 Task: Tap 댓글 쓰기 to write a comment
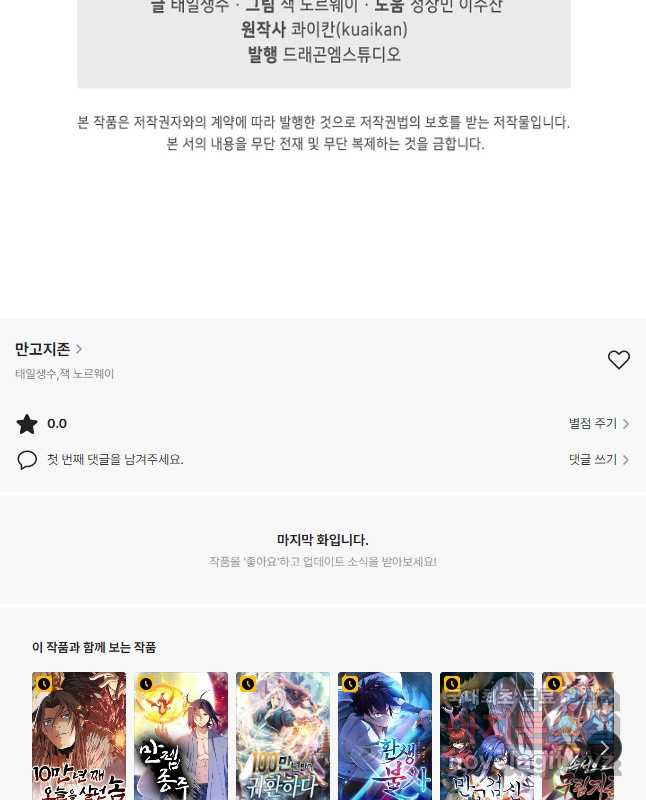(598, 460)
